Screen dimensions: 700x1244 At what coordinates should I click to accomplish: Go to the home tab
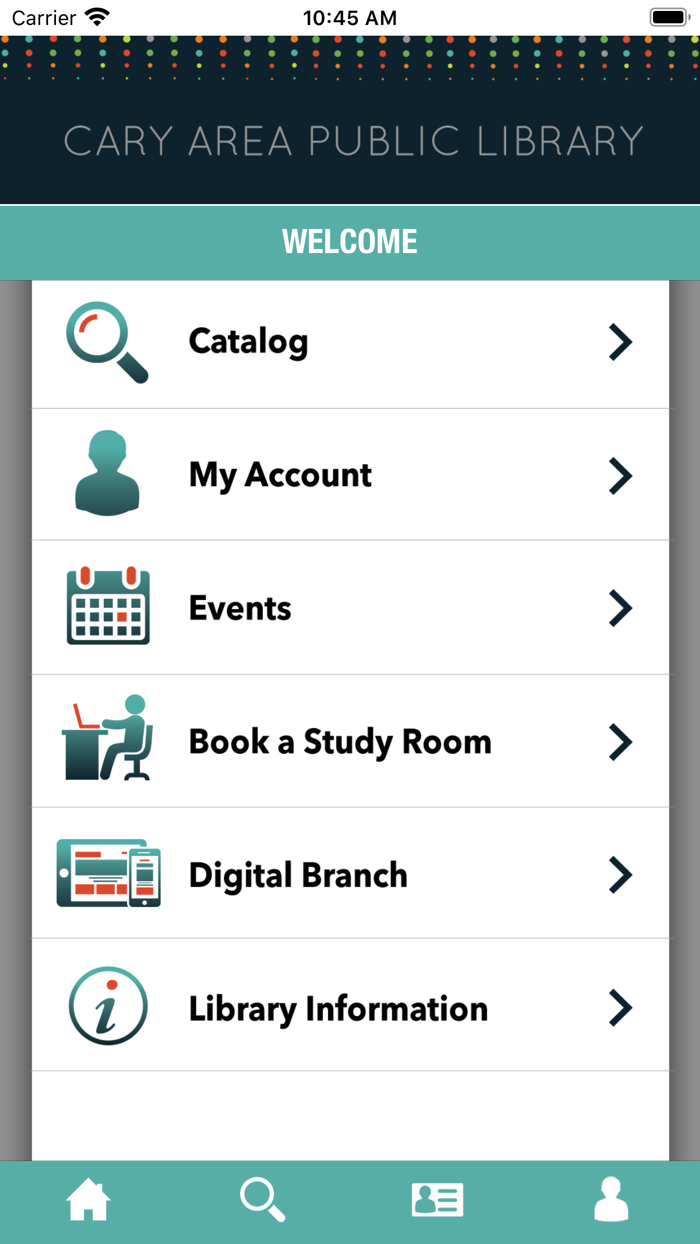(x=88, y=1199)
